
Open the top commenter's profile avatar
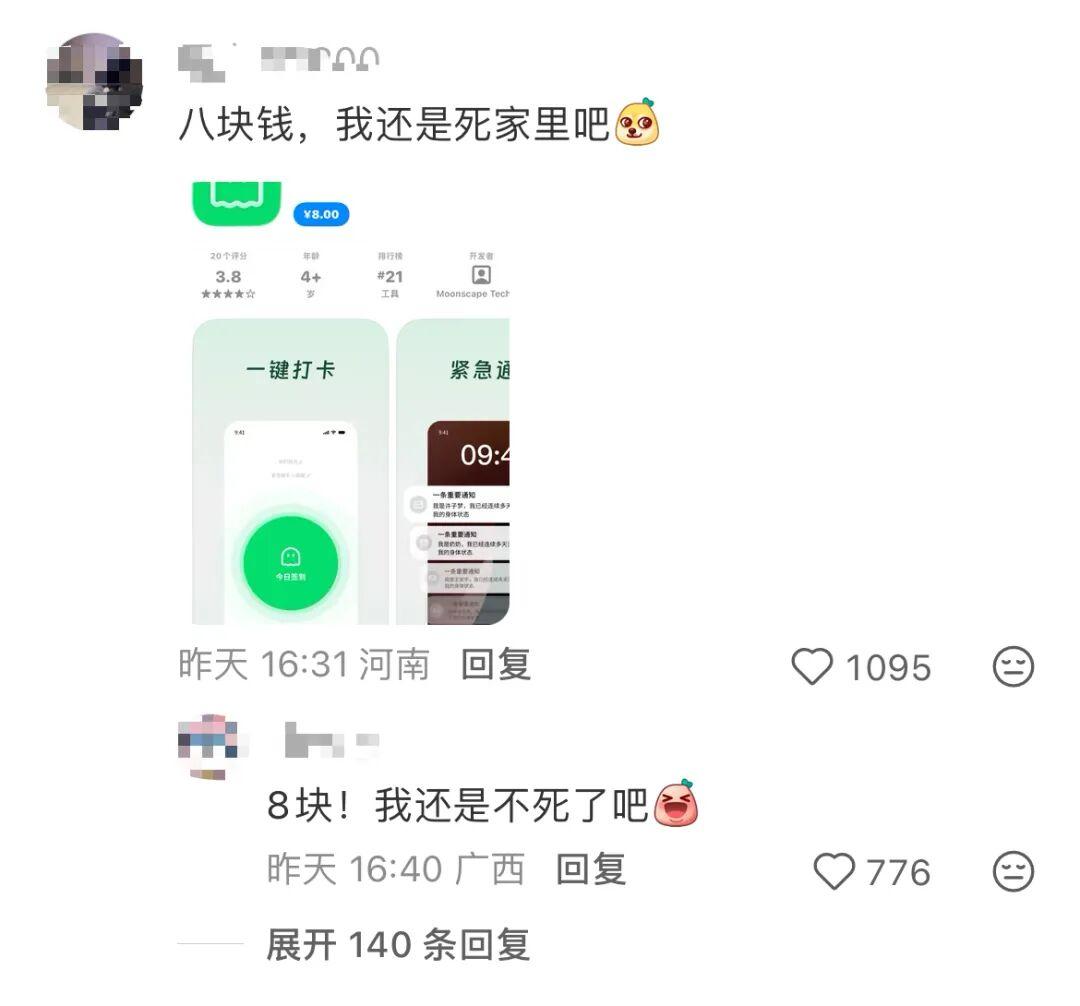point(95,82)
